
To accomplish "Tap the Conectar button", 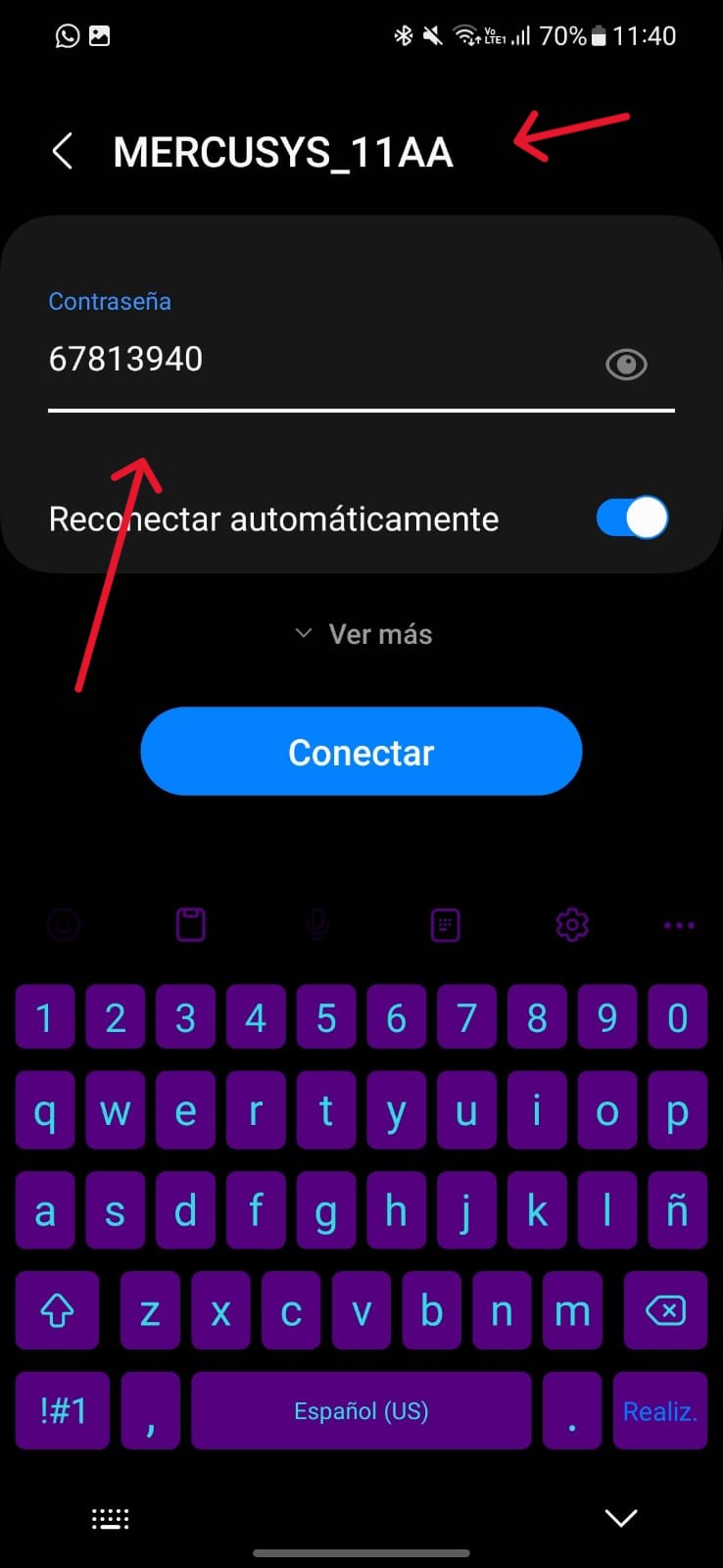I will 361,752.
